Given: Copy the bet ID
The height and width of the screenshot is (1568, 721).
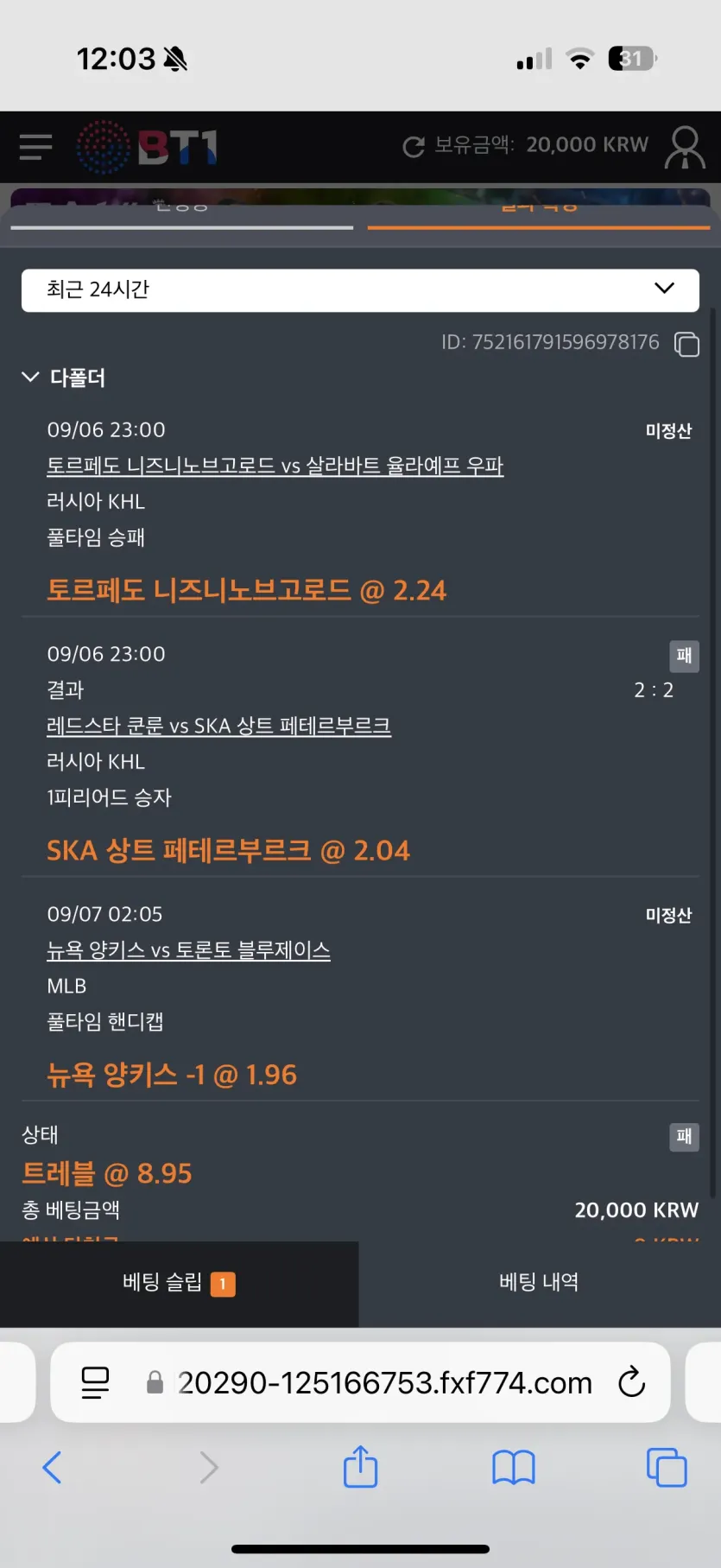Looking at the screenshot, I should pos(686,344).
